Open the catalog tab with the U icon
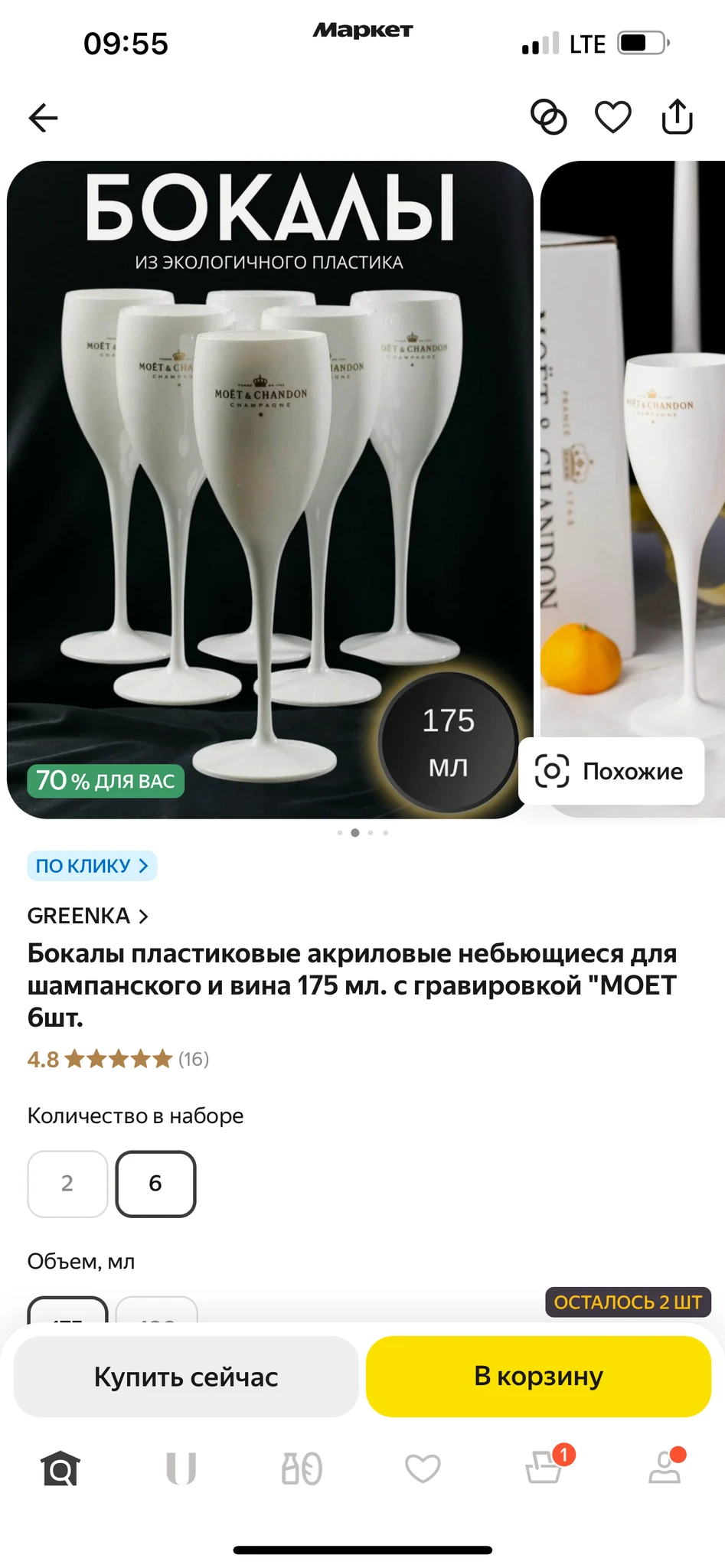The width and height of the screenshot is (725, 1568). pyautogui.click(x=181, y=1468)
